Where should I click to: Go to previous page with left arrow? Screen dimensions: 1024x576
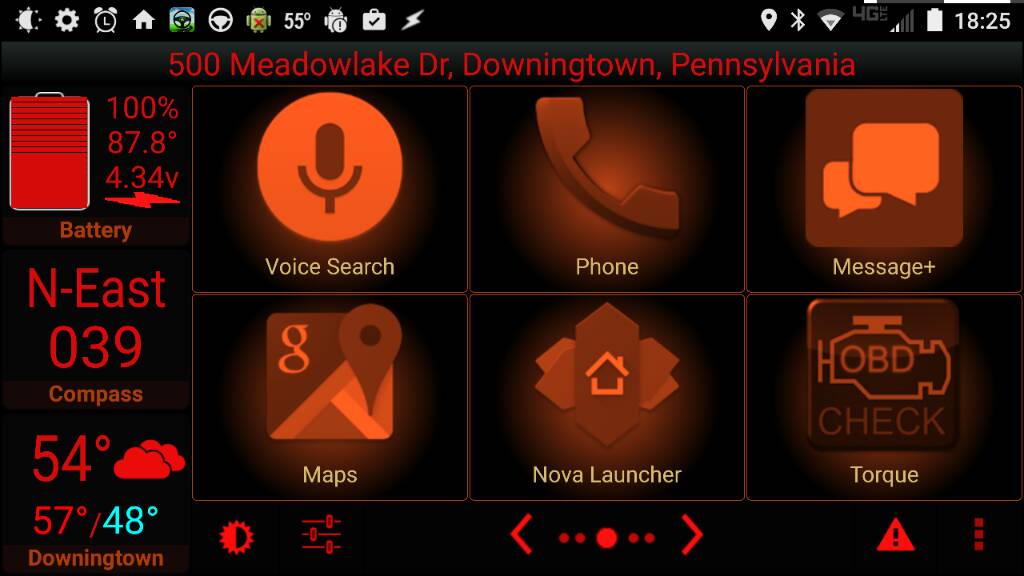click(521, 536)
